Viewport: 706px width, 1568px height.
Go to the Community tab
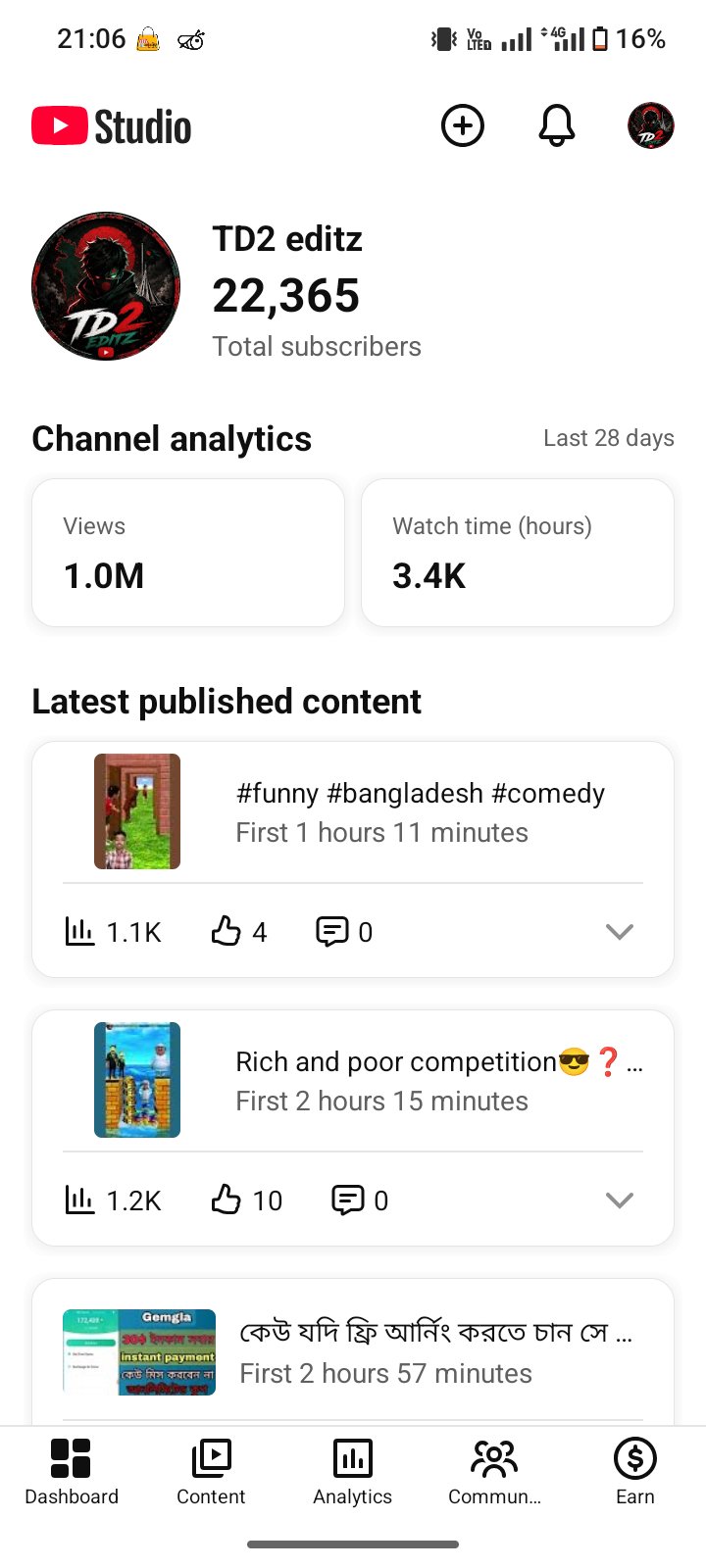click(x=494, y=1472)
